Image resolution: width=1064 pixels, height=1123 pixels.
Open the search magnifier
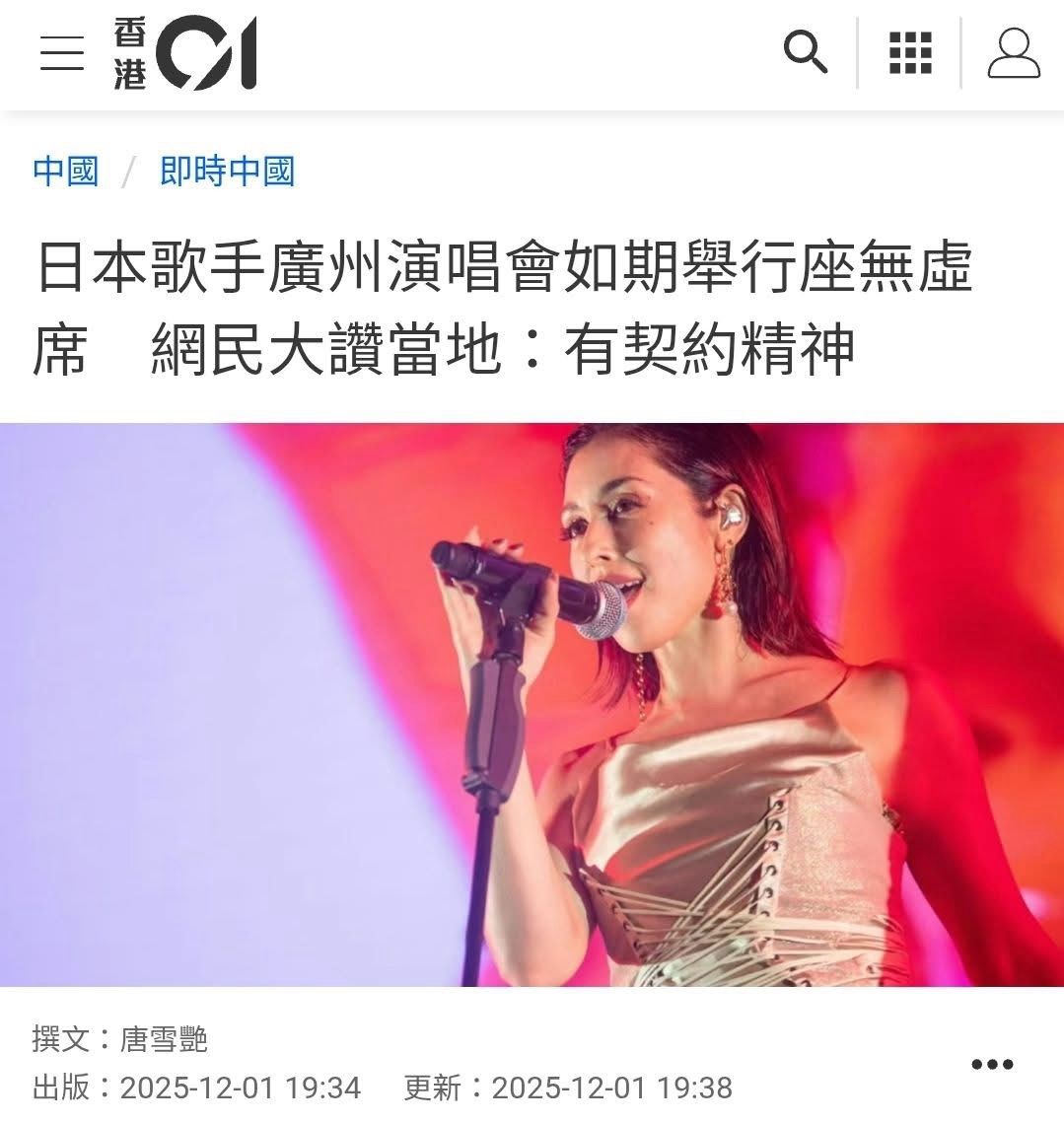(806, 52)
